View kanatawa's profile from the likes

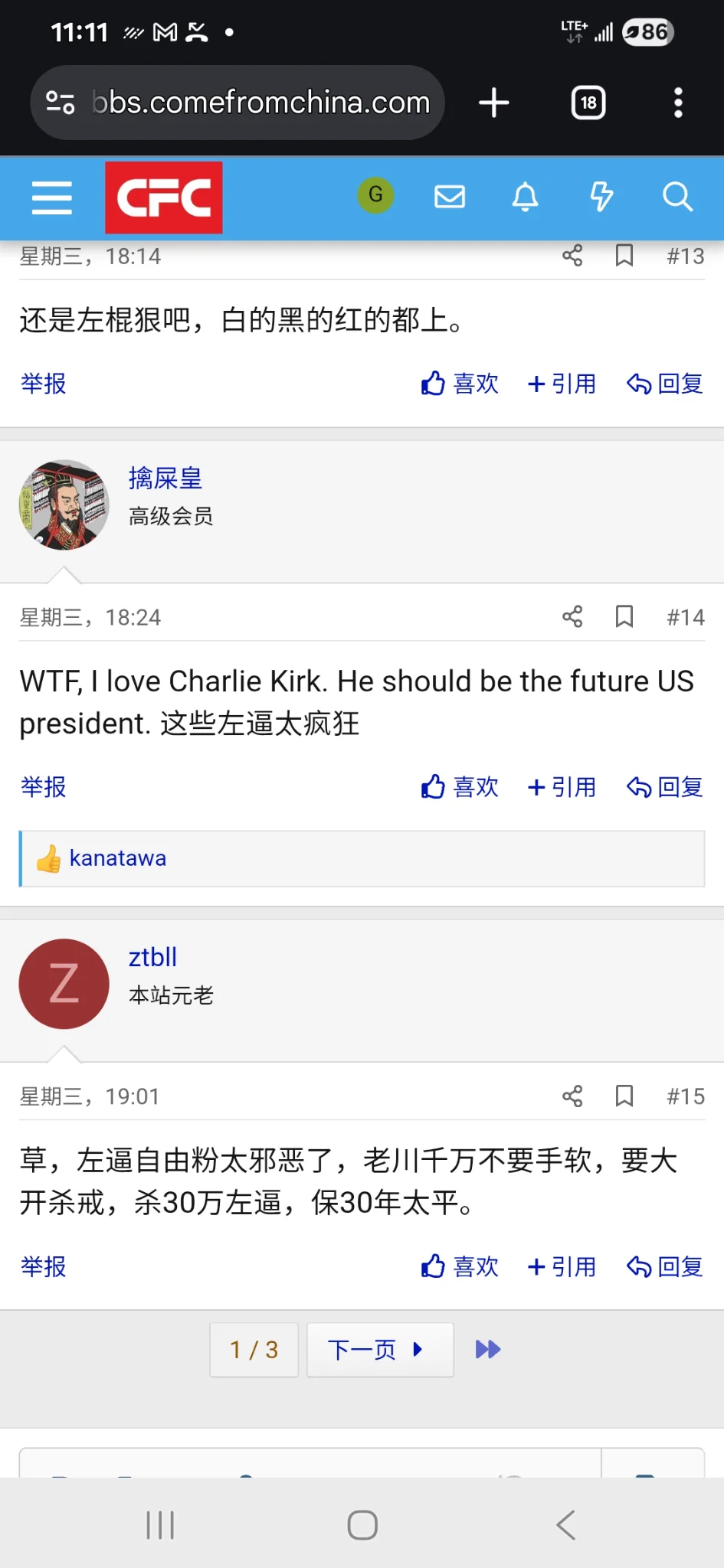(x=117, y=858)
